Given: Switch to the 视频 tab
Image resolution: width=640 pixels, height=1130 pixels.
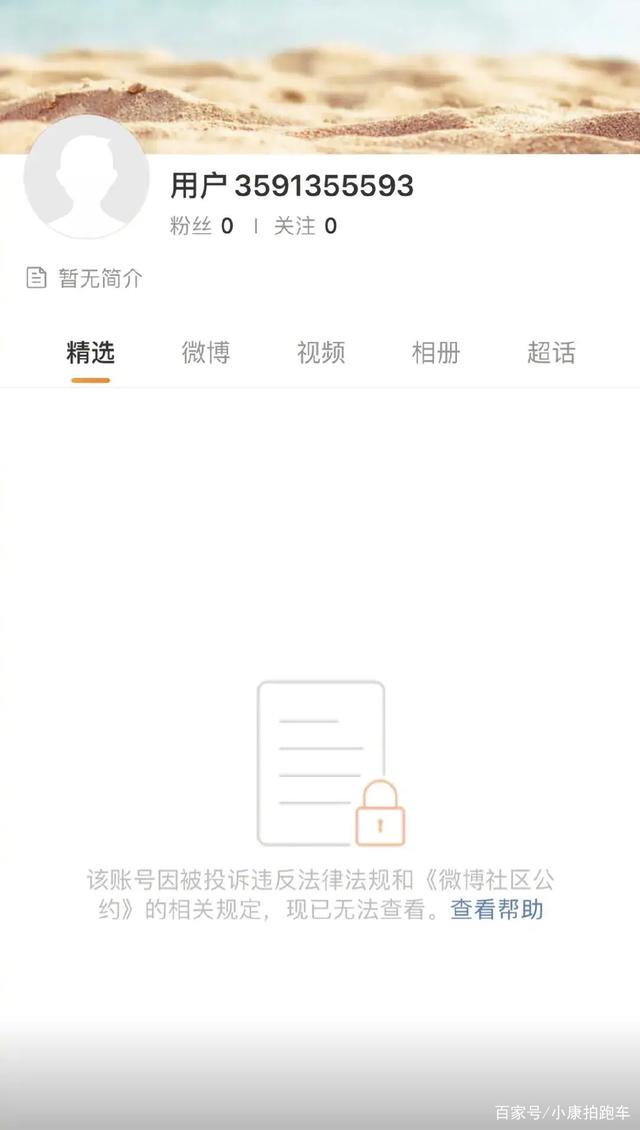Looking at the screenshot, I should pos(321,353).
